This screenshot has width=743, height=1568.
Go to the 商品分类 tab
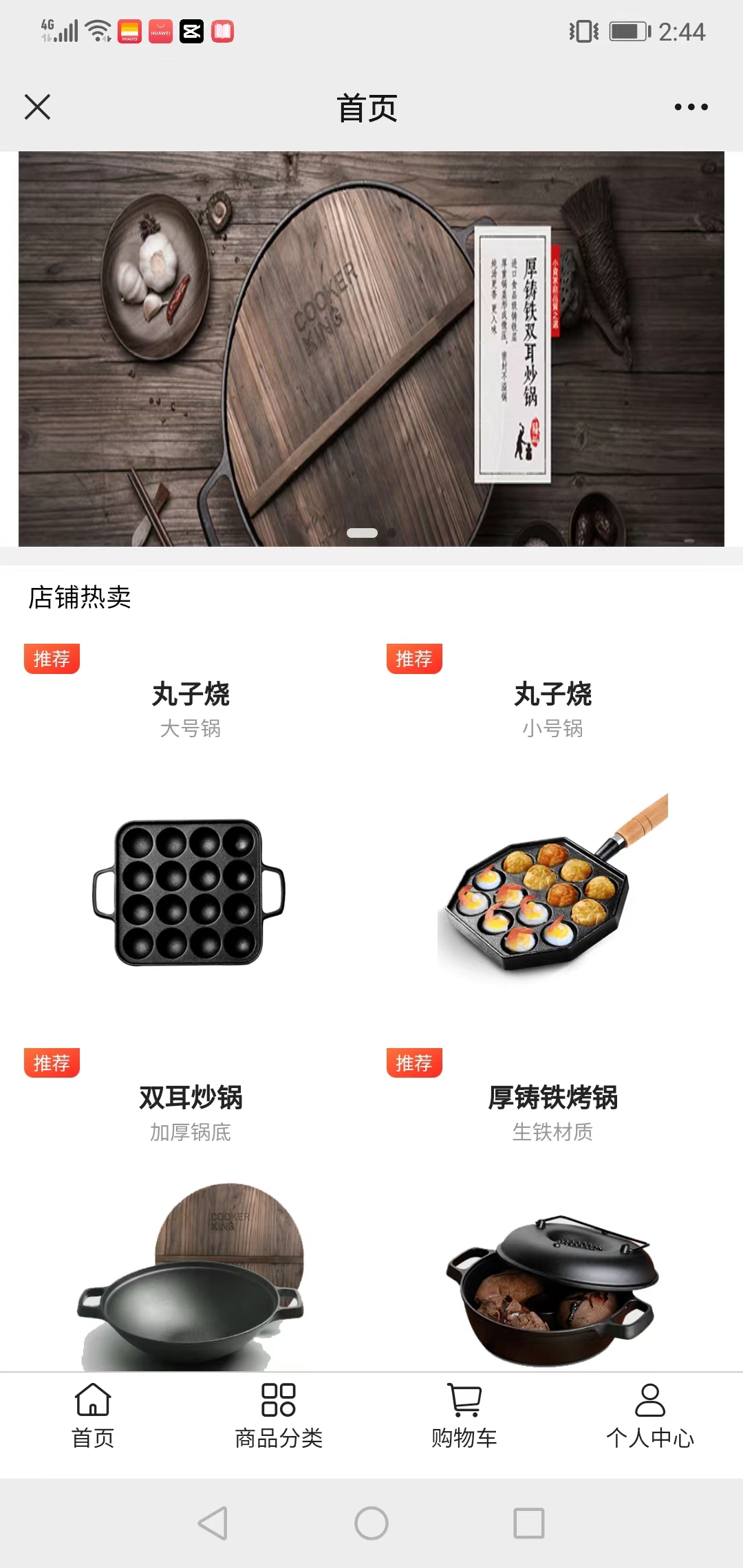tap(279, 1417)
